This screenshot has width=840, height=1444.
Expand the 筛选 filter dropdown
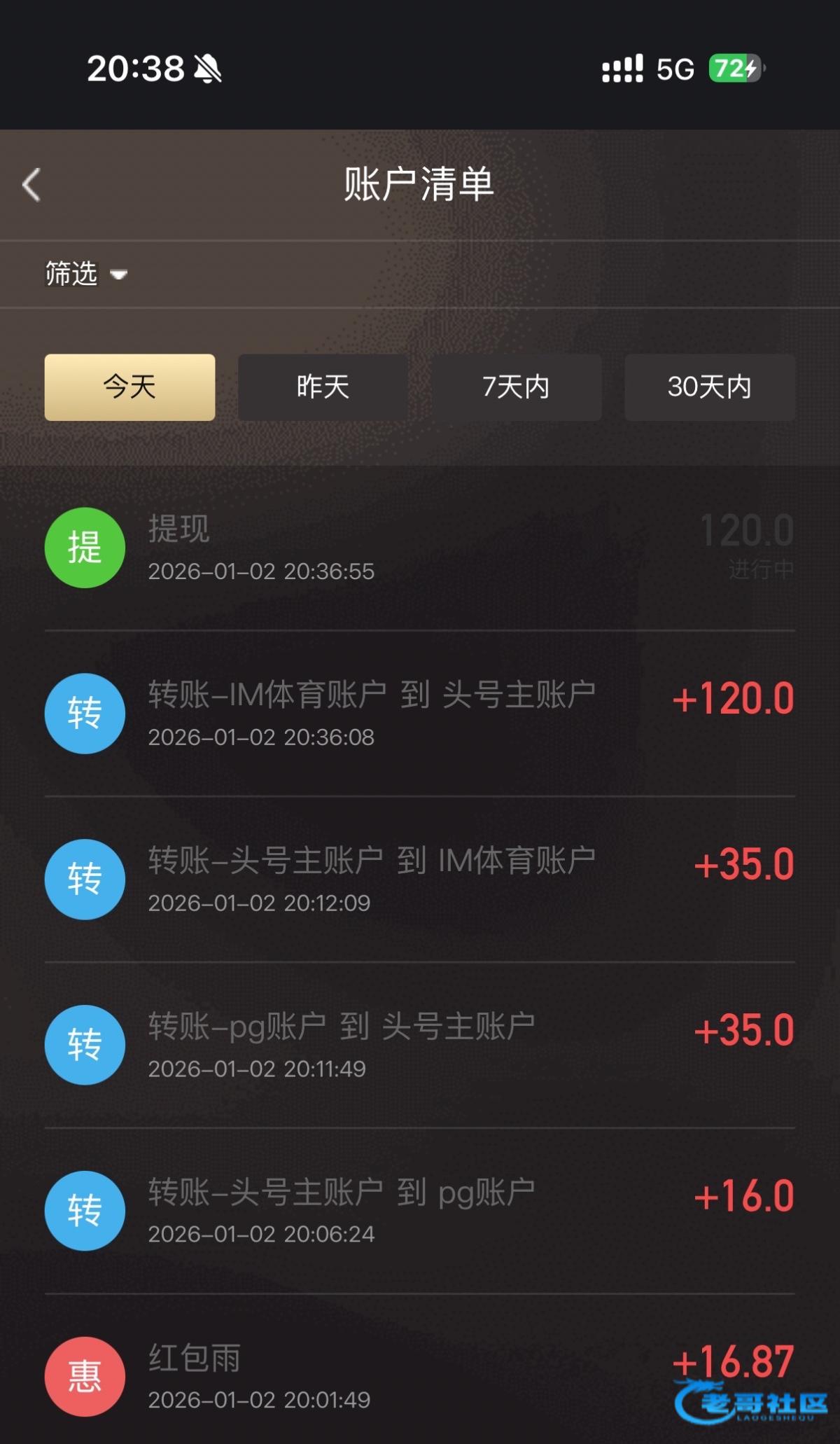point(85,274)
